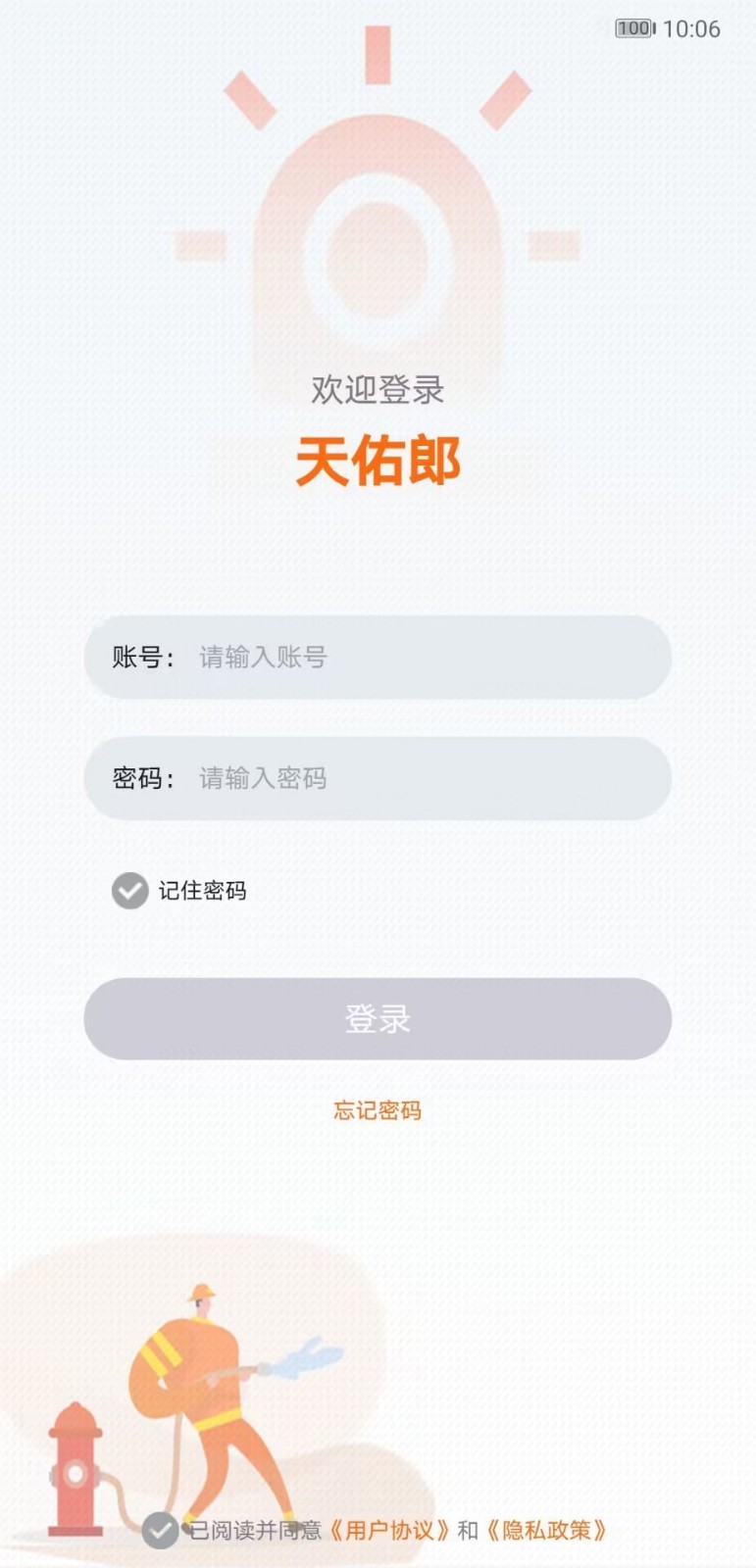Screen dimensions: 756x1568
Task: Enable the 记住密码 remember password option
Action: pyautogui.click(x=128, y=891)
